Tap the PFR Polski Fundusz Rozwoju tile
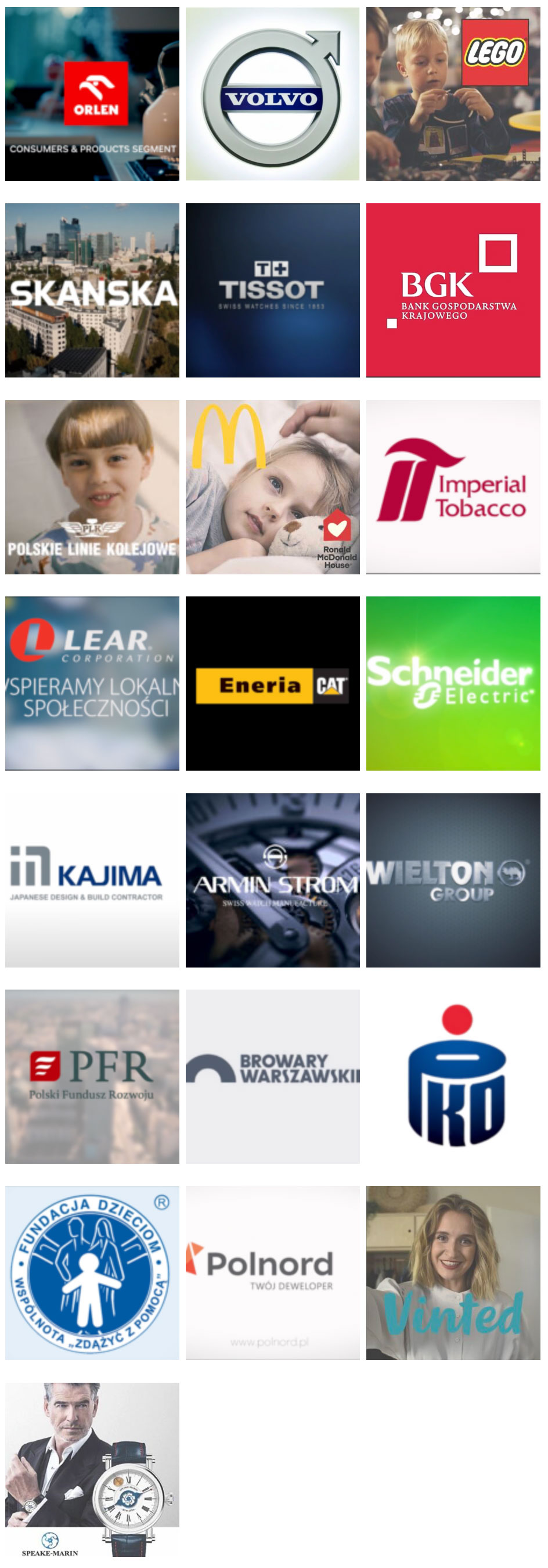 coord(92,1077)
